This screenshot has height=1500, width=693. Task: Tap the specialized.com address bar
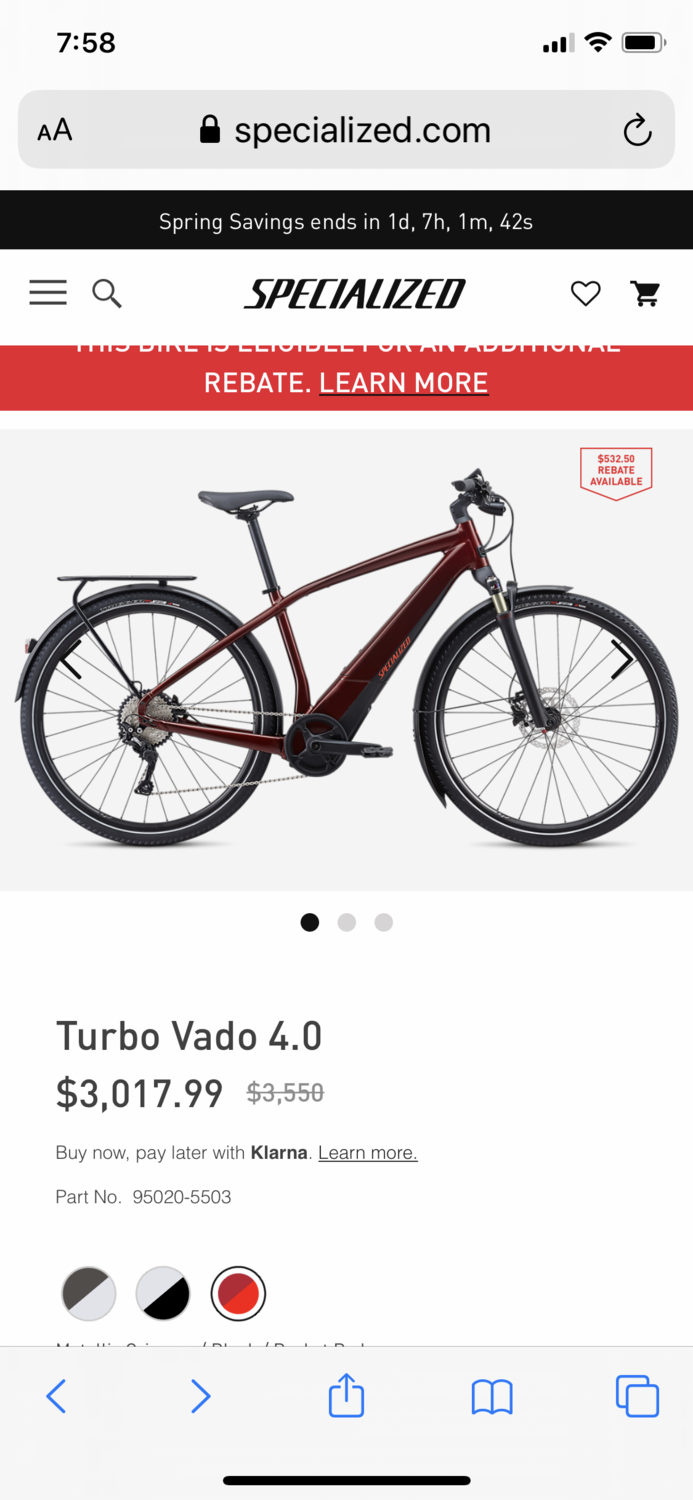[x=346, y=130]
